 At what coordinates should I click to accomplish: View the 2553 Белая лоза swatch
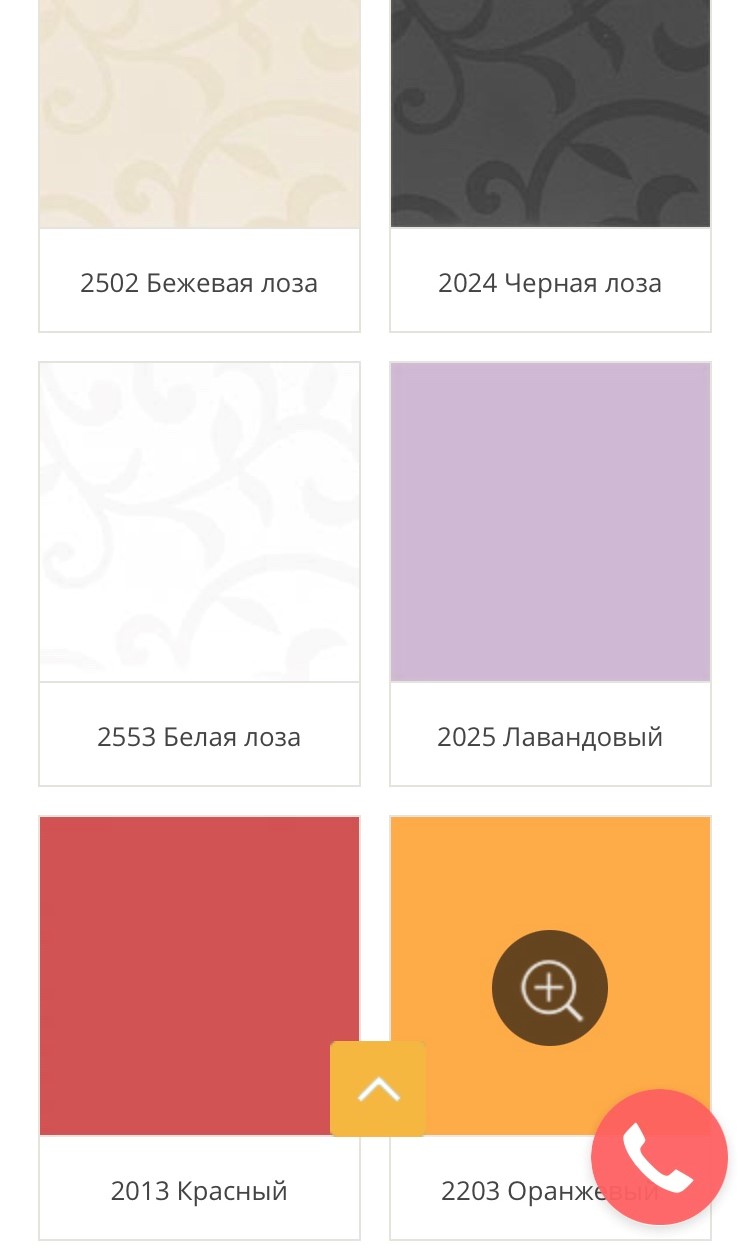[199, 522]
